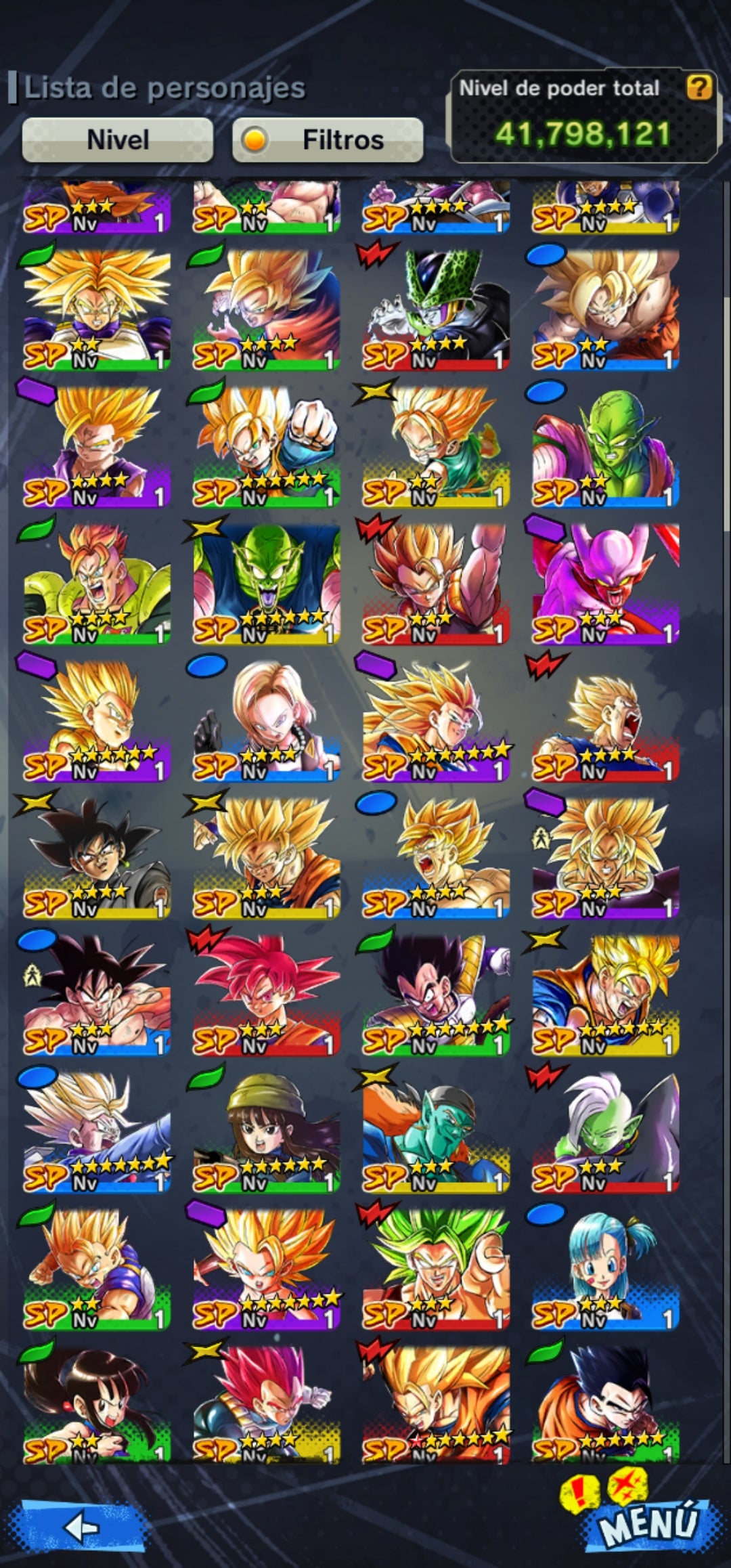Open the Filtros filter button
The height and width of the screenshot is (1568, 731).
coord(328,140)
